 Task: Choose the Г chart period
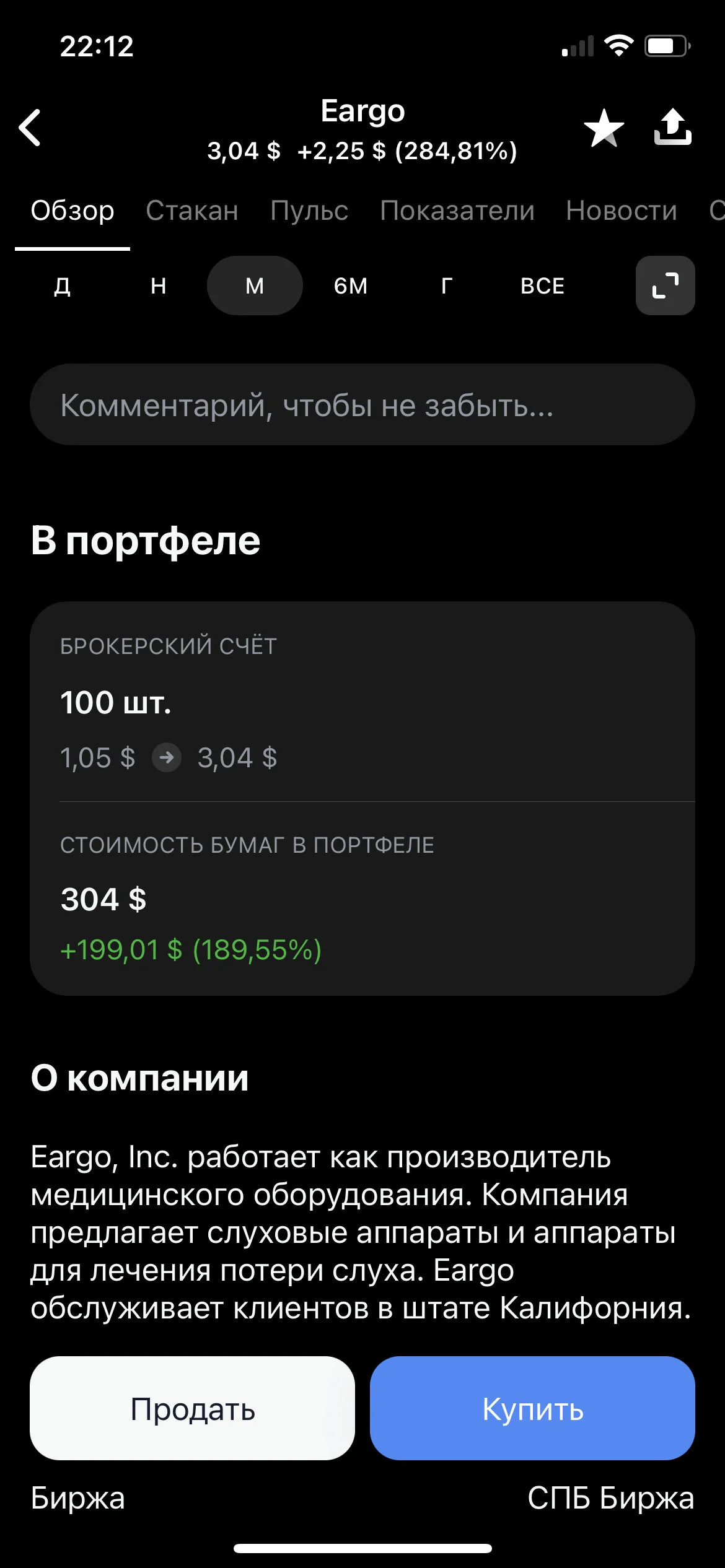click(x=447, y=285)
